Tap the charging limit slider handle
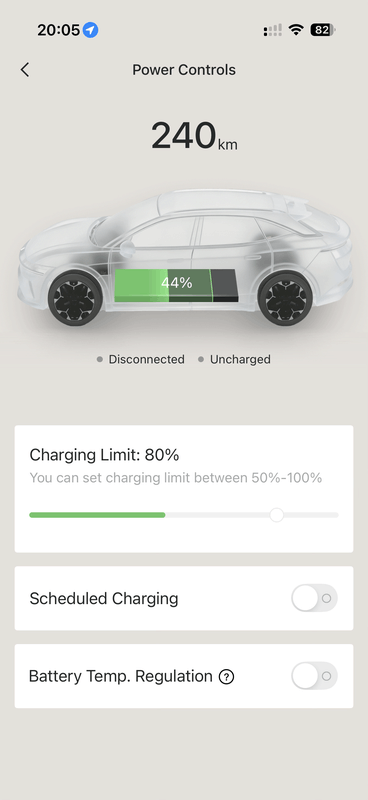This screenshot has width=368, height=800. pos(277,515)
